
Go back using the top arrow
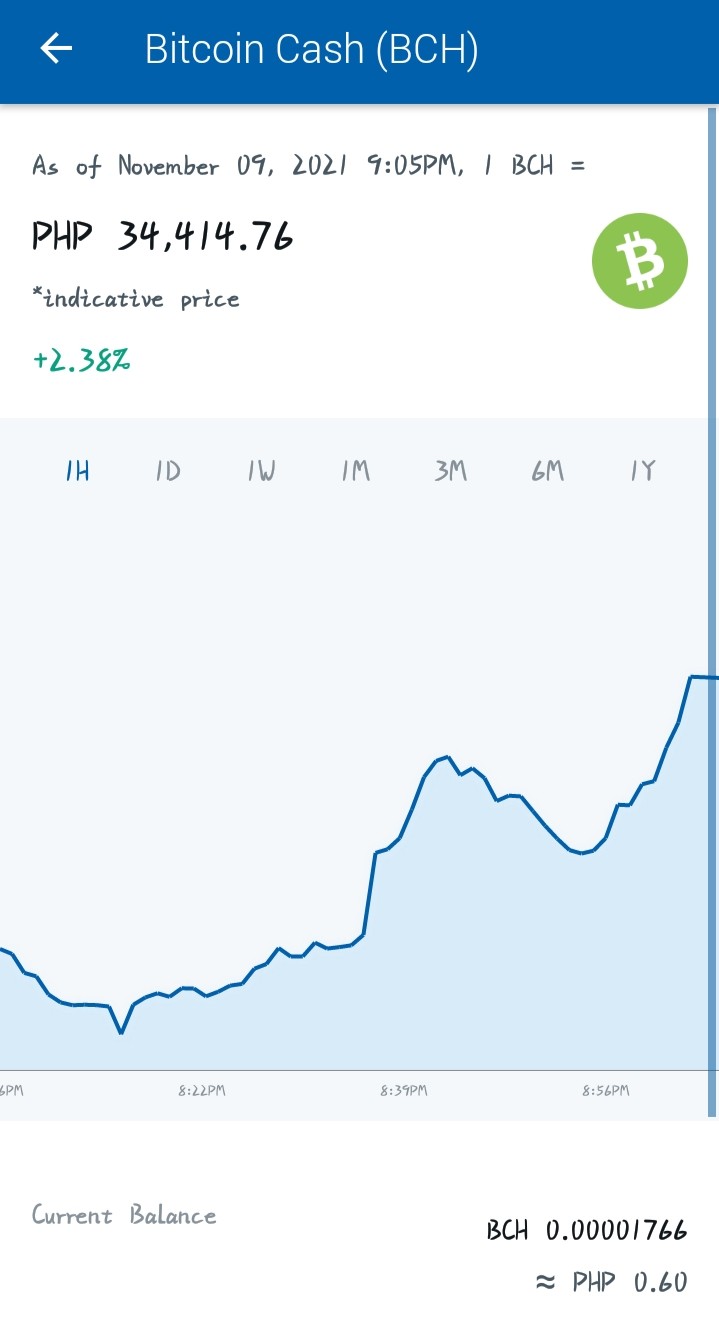[x=56, y=48]
